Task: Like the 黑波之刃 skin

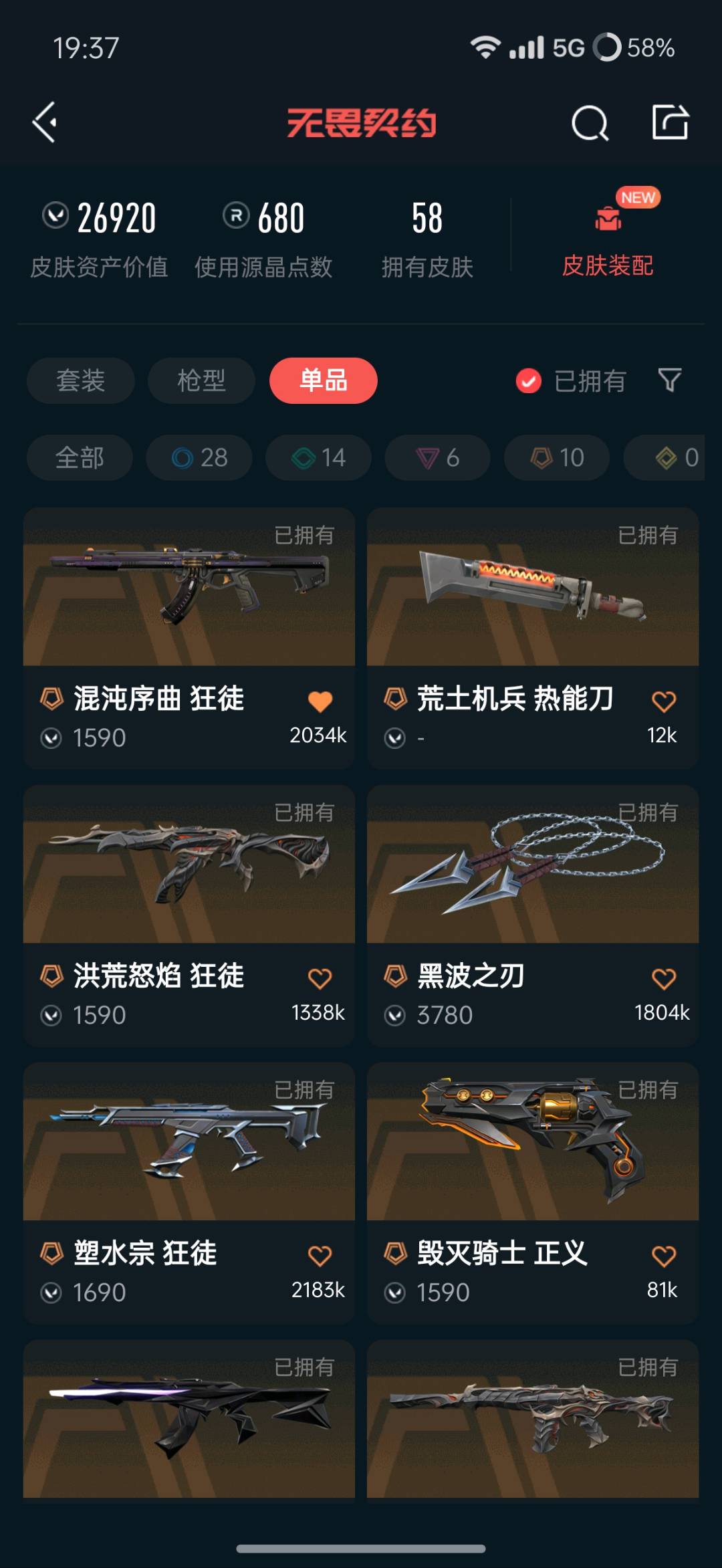Action: (x=663, y=979)
